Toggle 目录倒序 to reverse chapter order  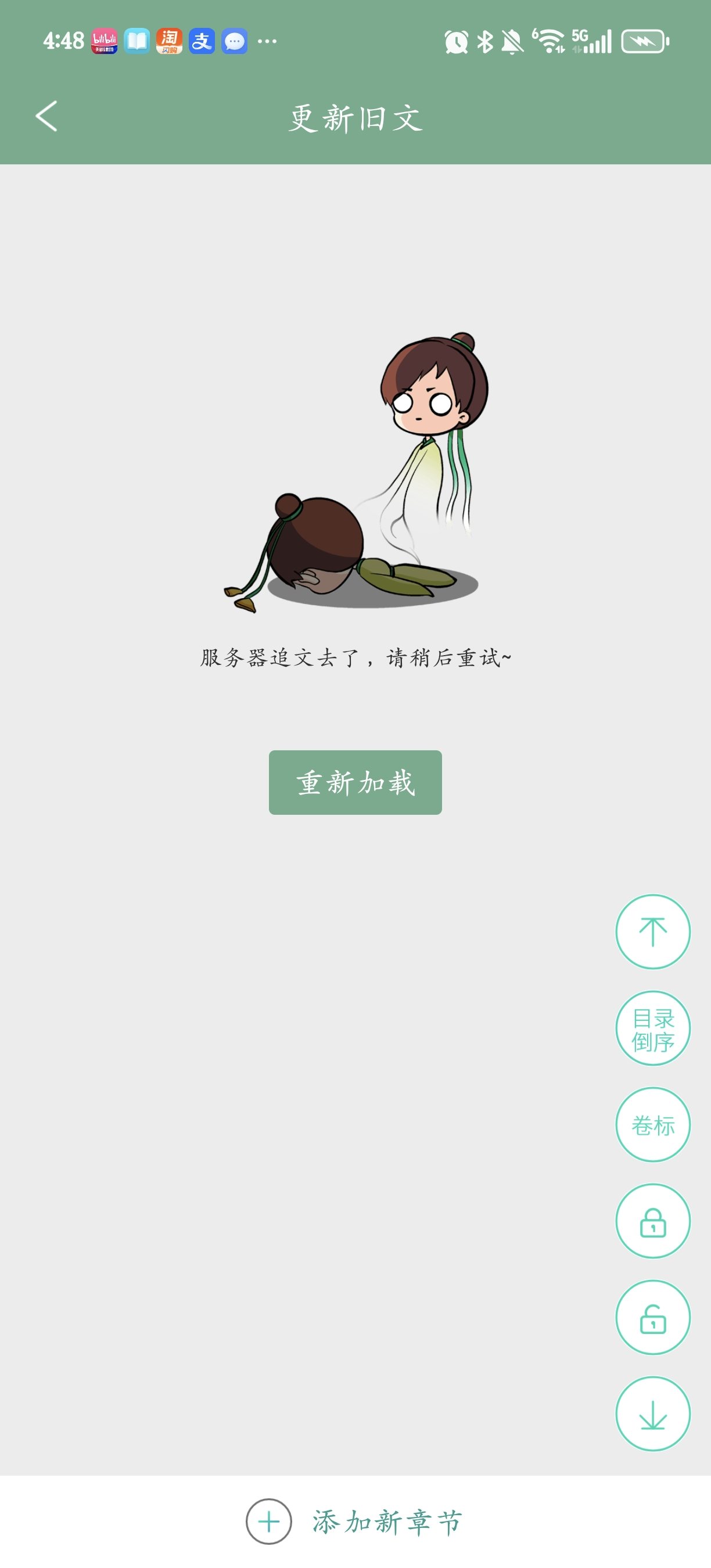[x=652, y=1028]
